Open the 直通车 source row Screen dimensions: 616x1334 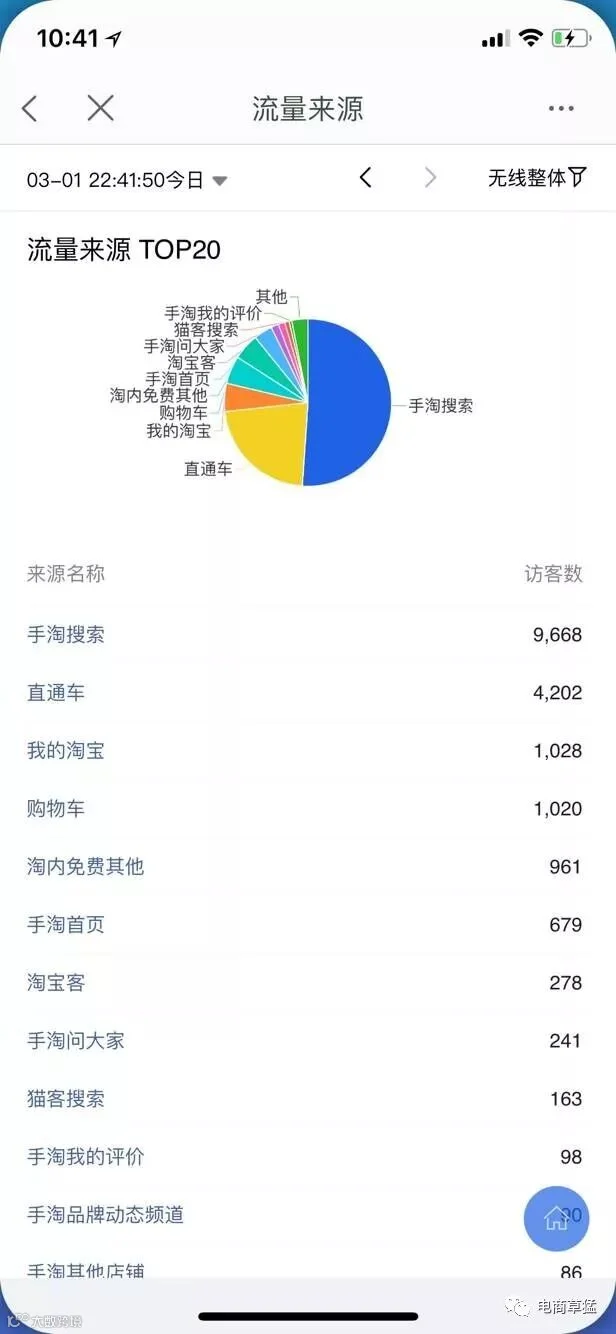[308, 693]
